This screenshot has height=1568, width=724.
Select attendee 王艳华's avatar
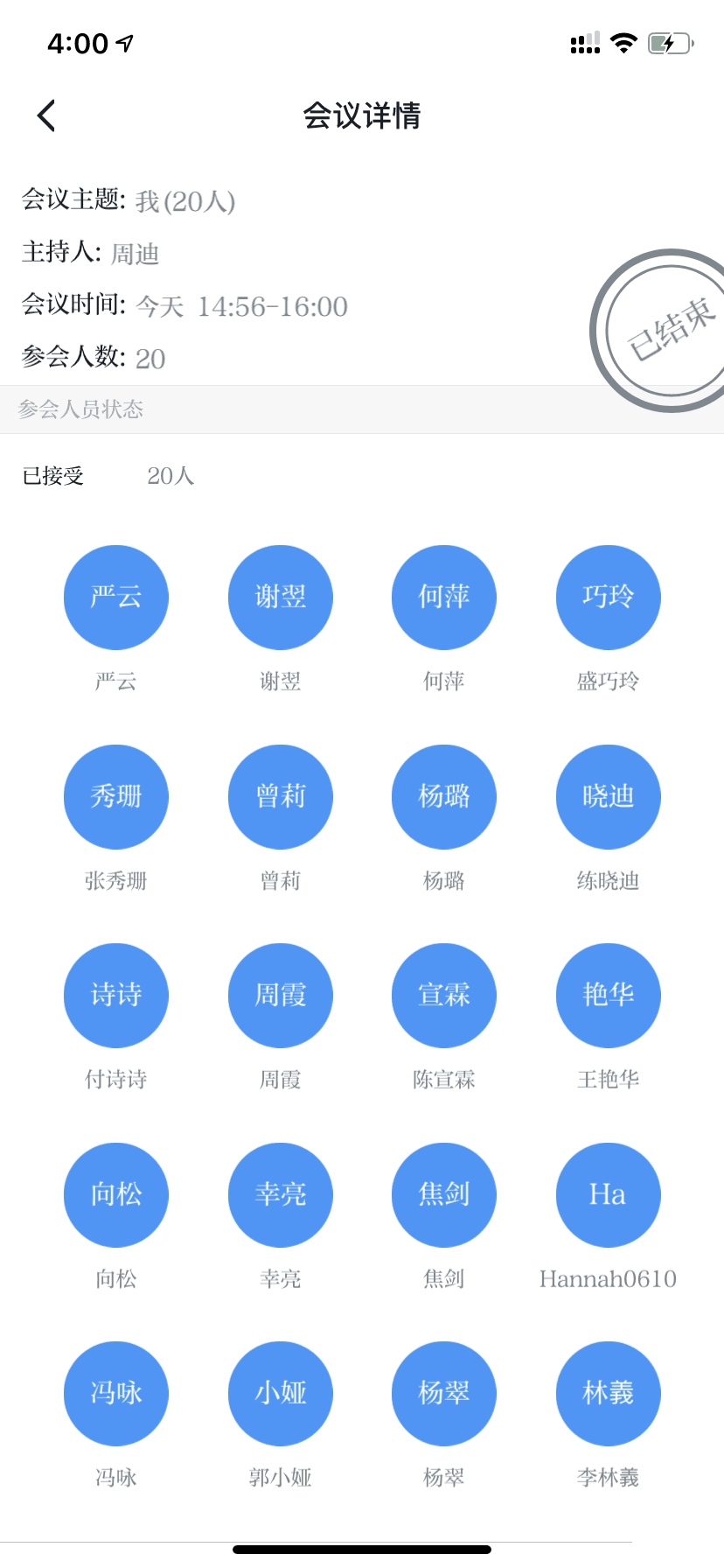[x=609, y=996]
